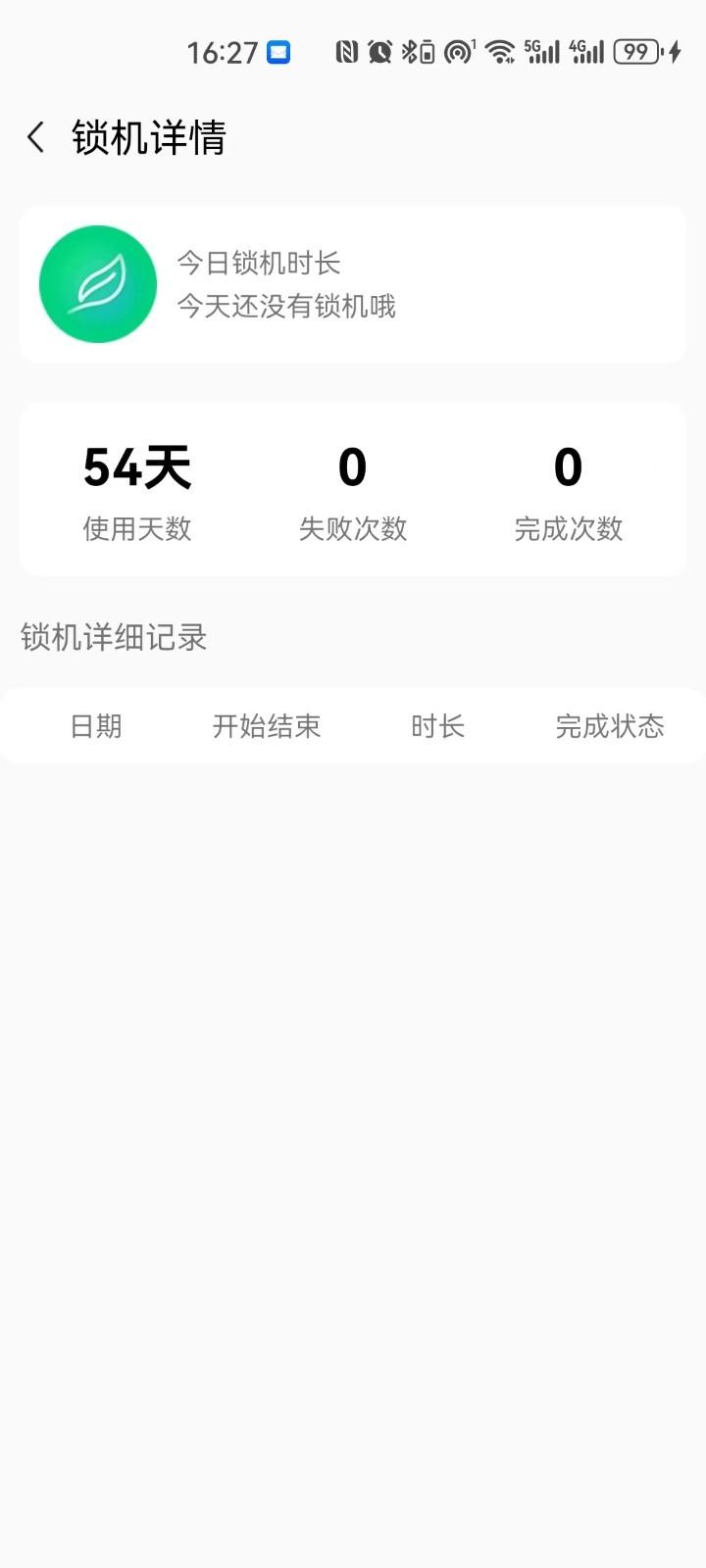Screen dimensions: 706x1568
Task: Select the 日期 column header
Action: 96,726
